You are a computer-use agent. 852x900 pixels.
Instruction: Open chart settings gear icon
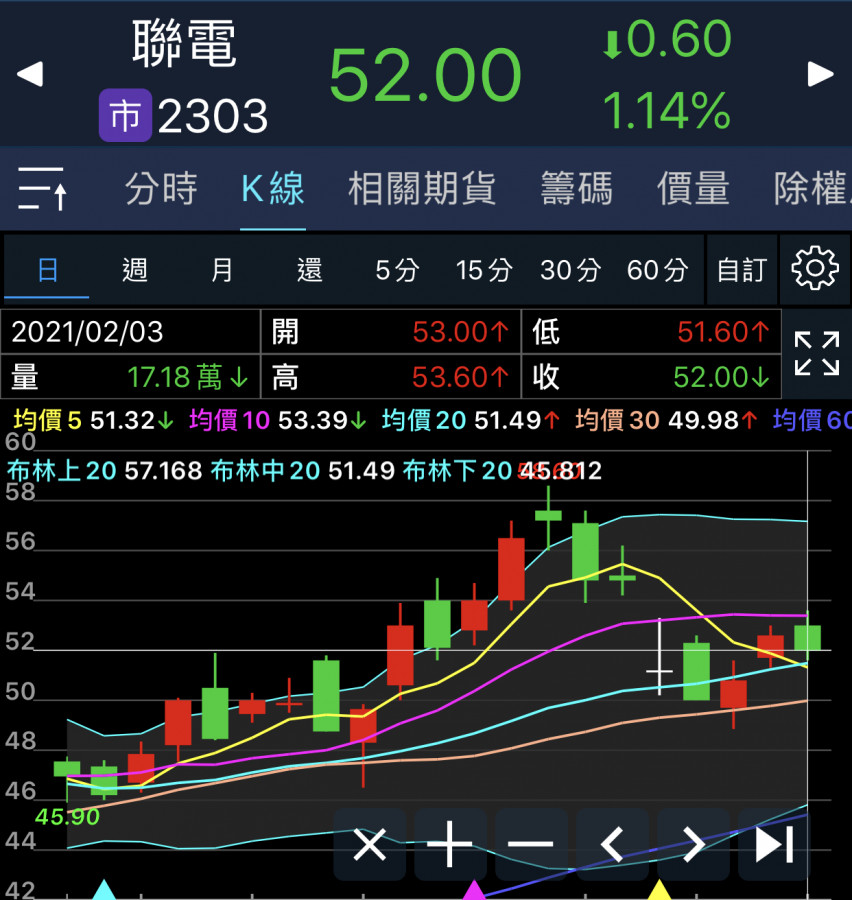click(x=814, y=269)
